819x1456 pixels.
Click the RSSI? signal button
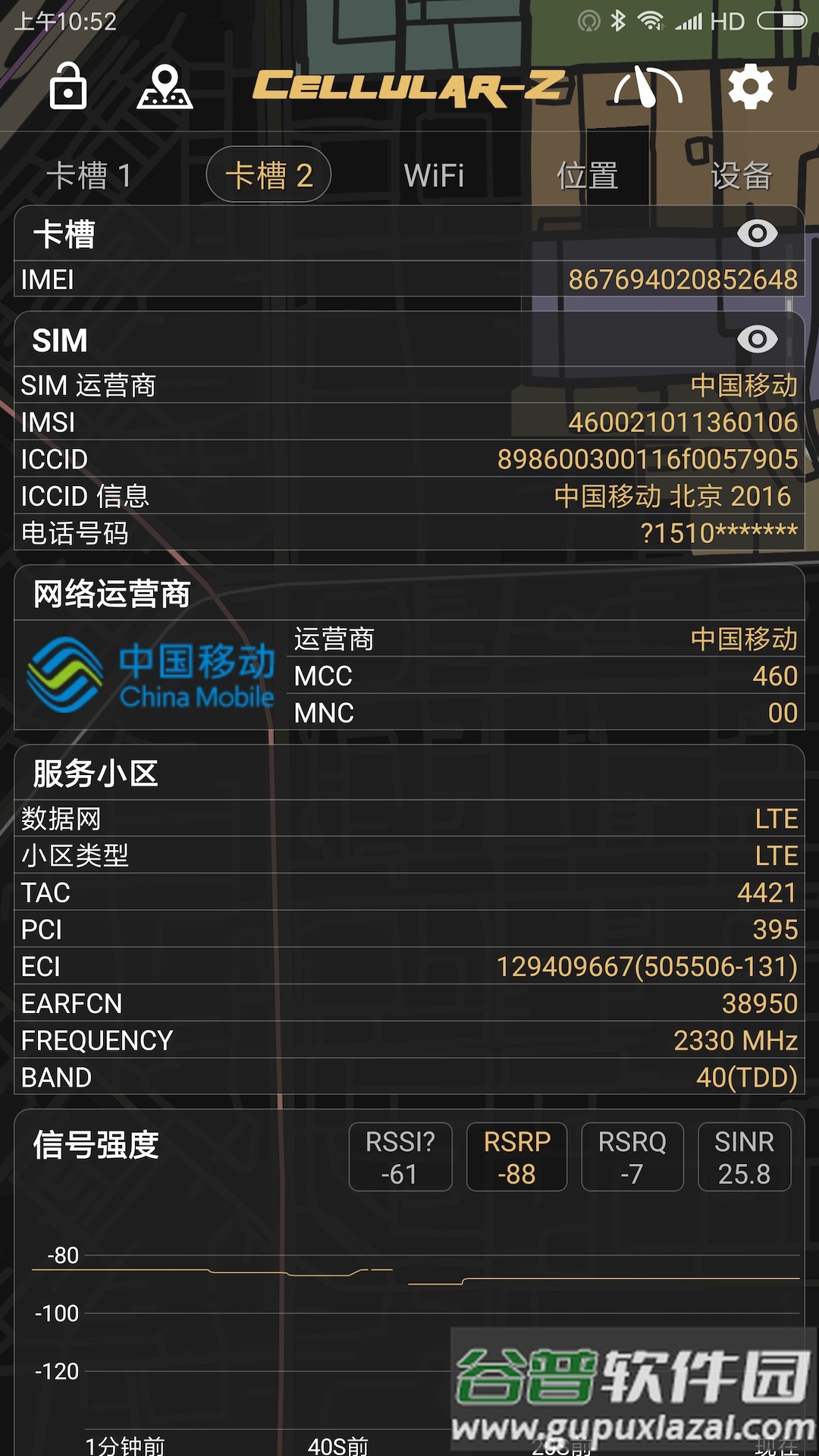pyautogui.click(x=400, y=1156)
